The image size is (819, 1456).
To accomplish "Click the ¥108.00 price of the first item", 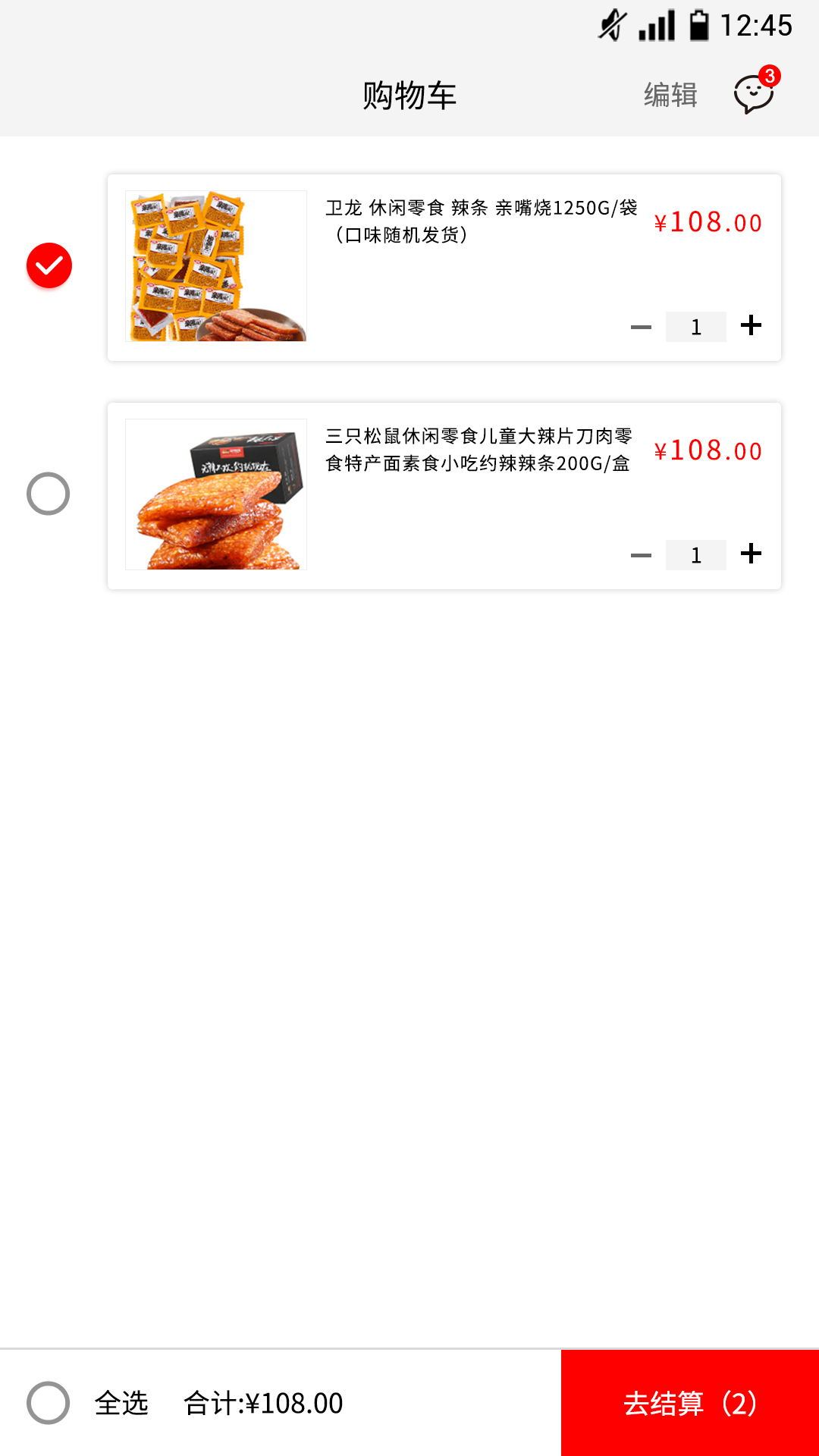I will click(x=708, y=222).
